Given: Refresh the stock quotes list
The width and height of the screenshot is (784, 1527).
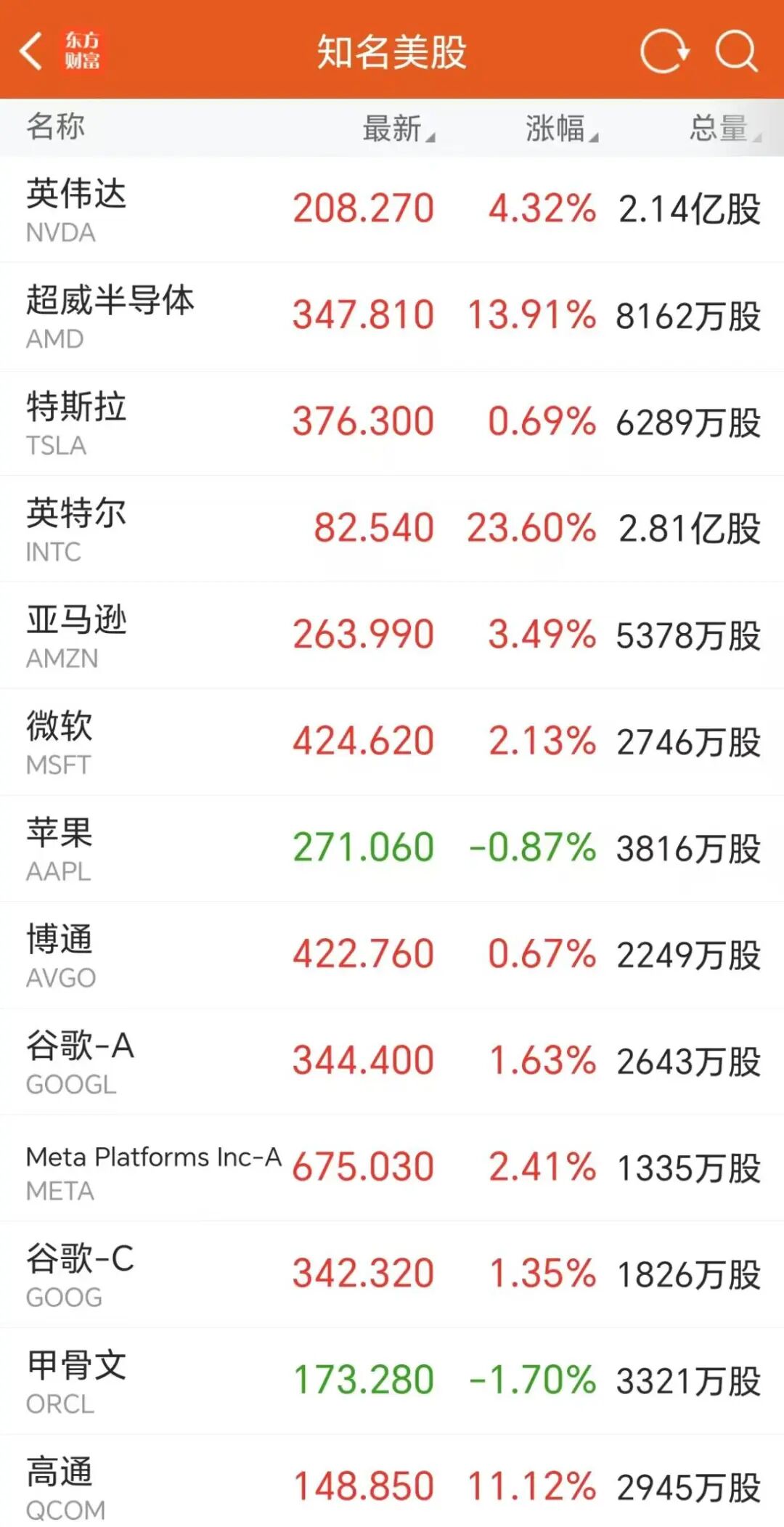Looking at the screenshot, I should (663, 51).
